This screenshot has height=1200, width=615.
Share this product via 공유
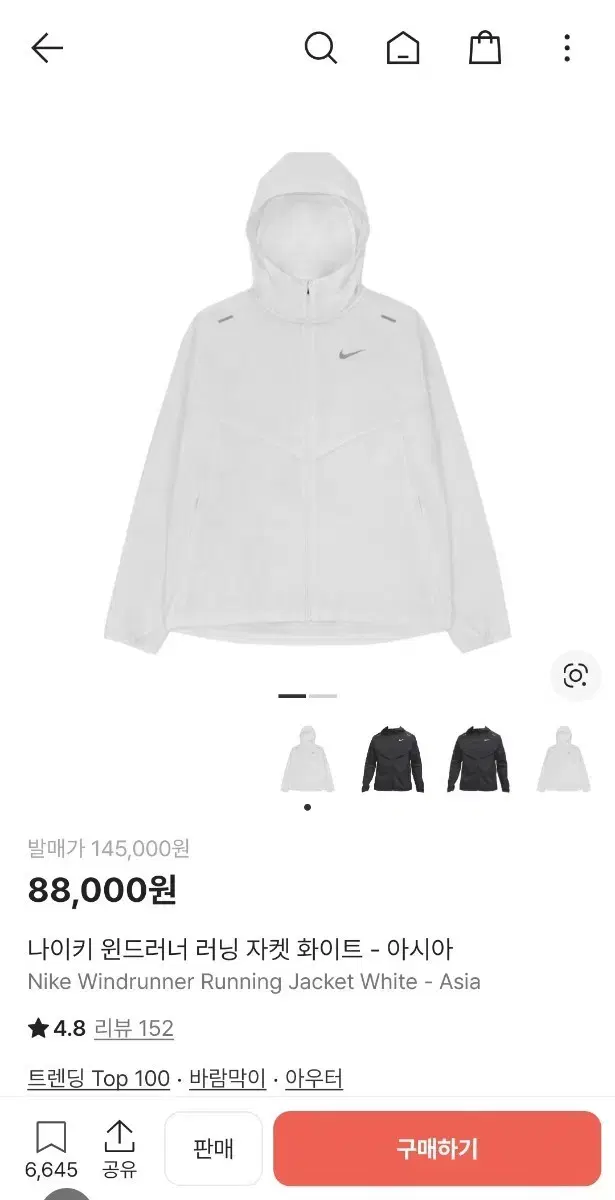coord(119,1149)
